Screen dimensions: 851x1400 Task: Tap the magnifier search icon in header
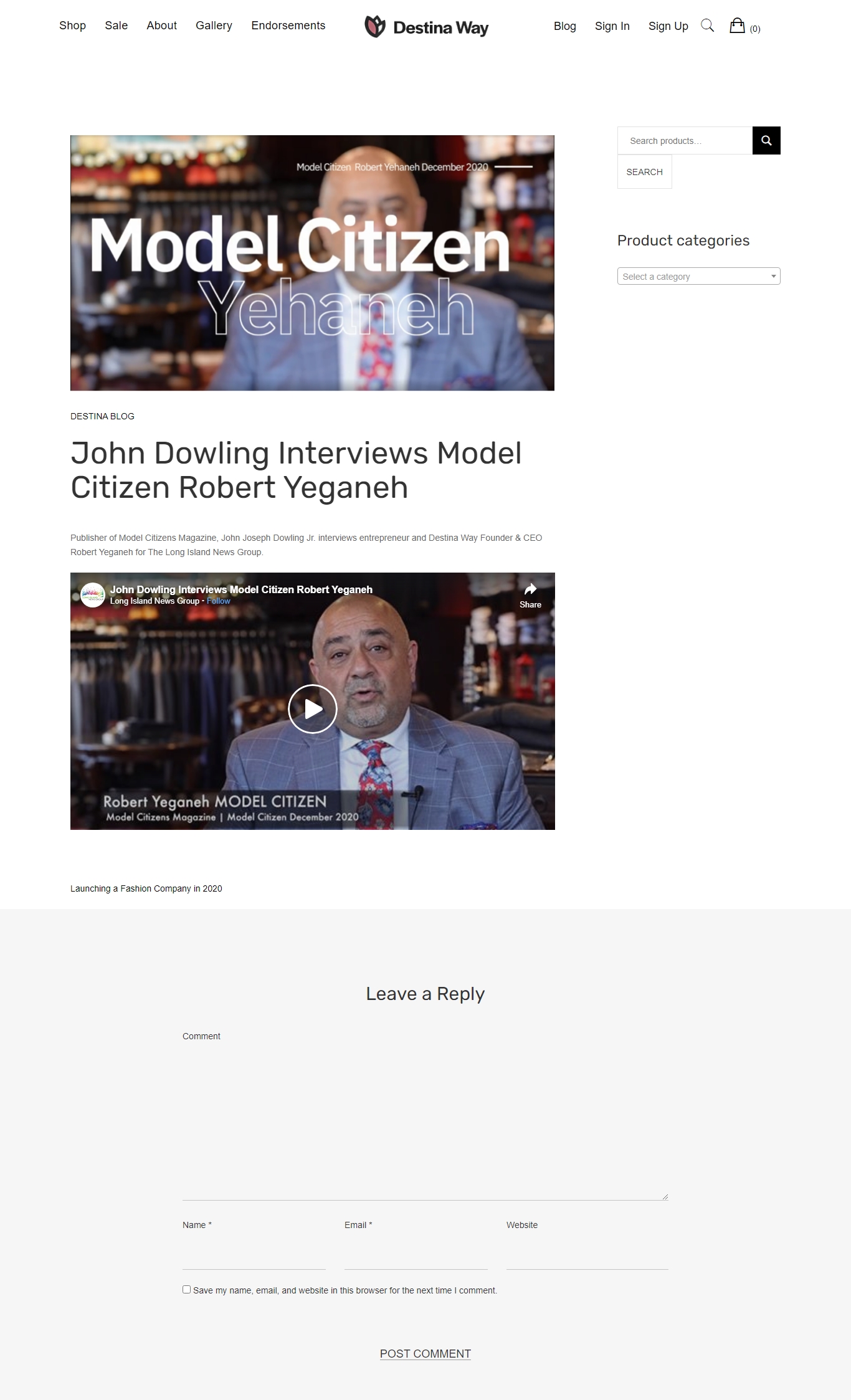pos(707,26)
